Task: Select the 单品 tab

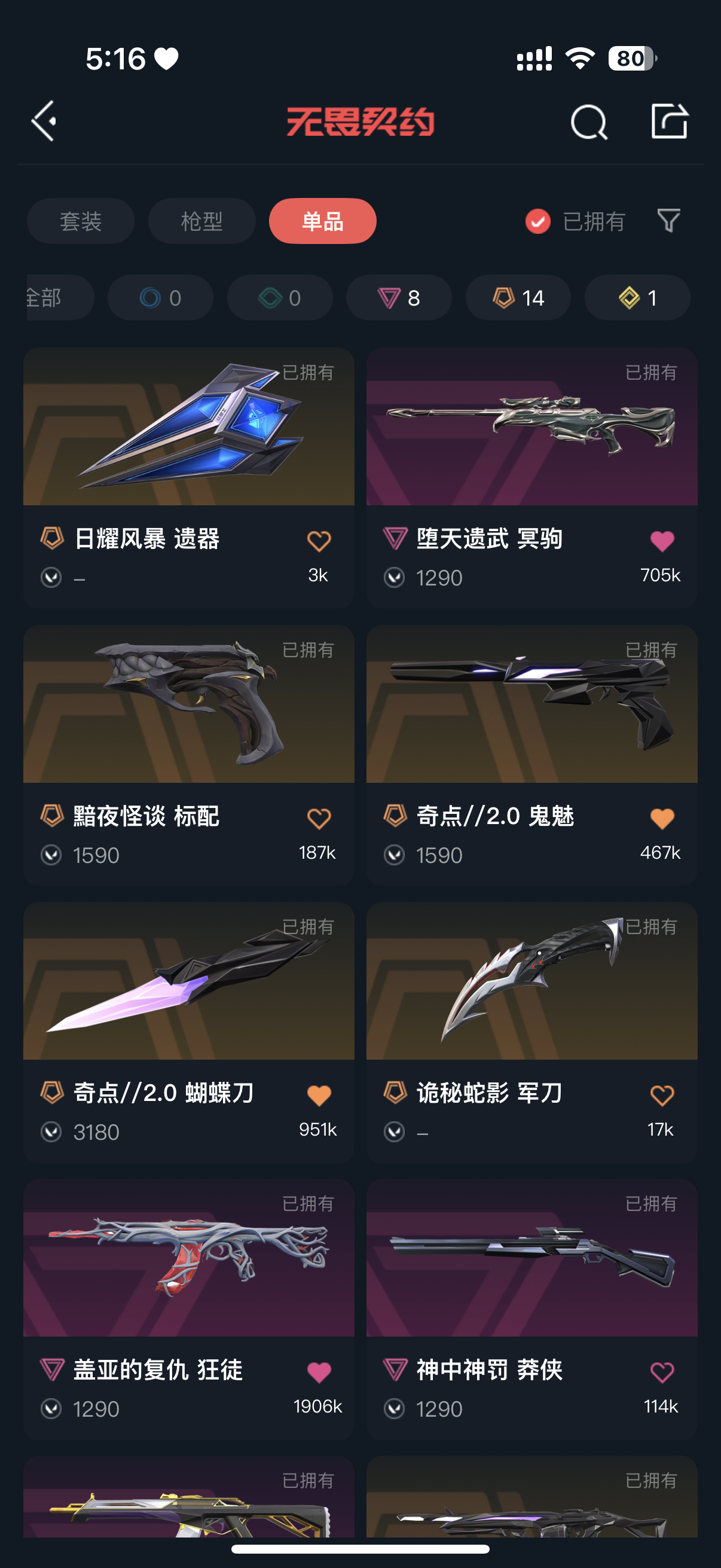Action: click(x=322, y=221)
